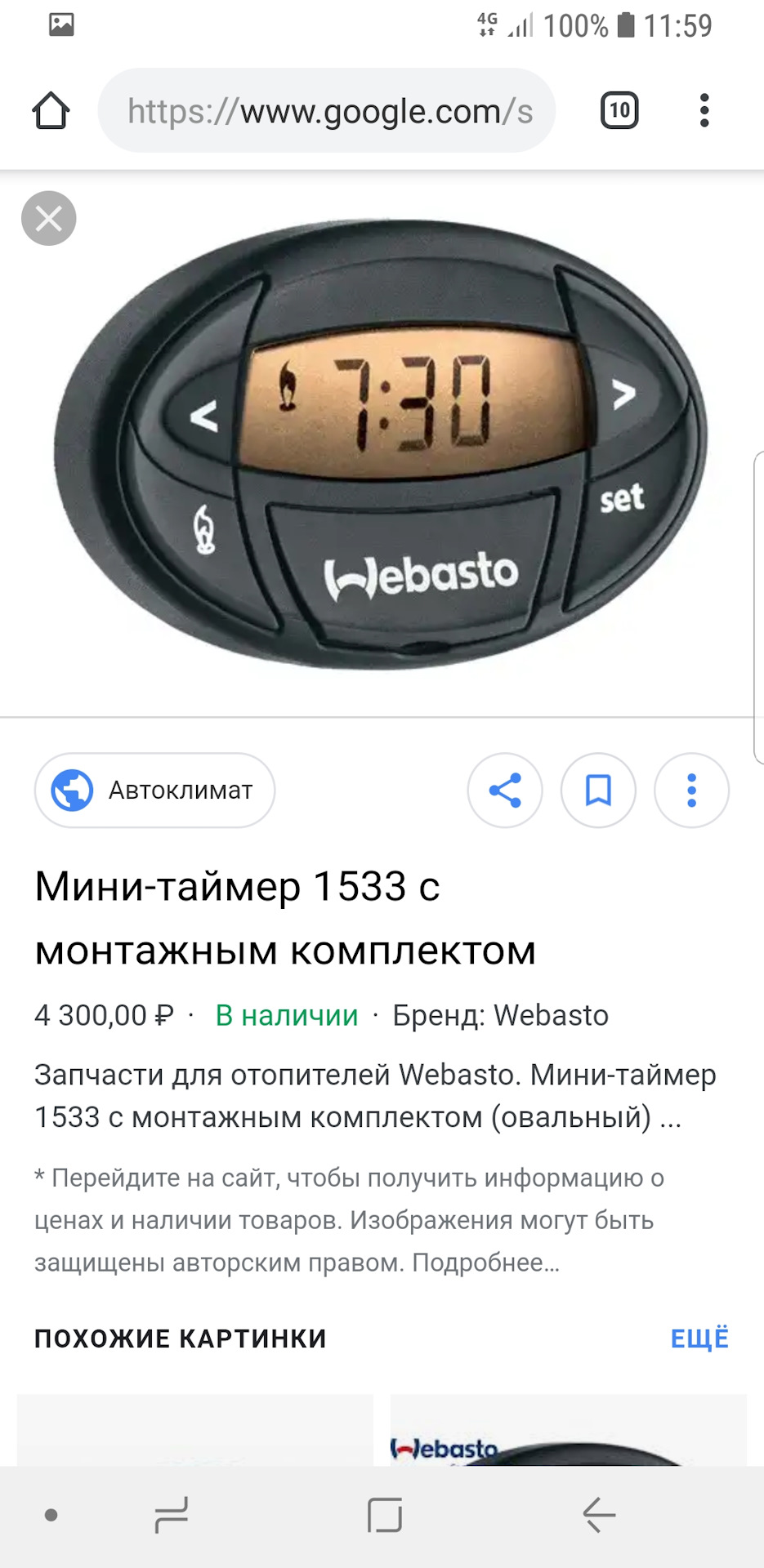The width and height of the screenshot is (764, 1568).
Task: Open more options for this image
Action: click(x=691, y=790)
